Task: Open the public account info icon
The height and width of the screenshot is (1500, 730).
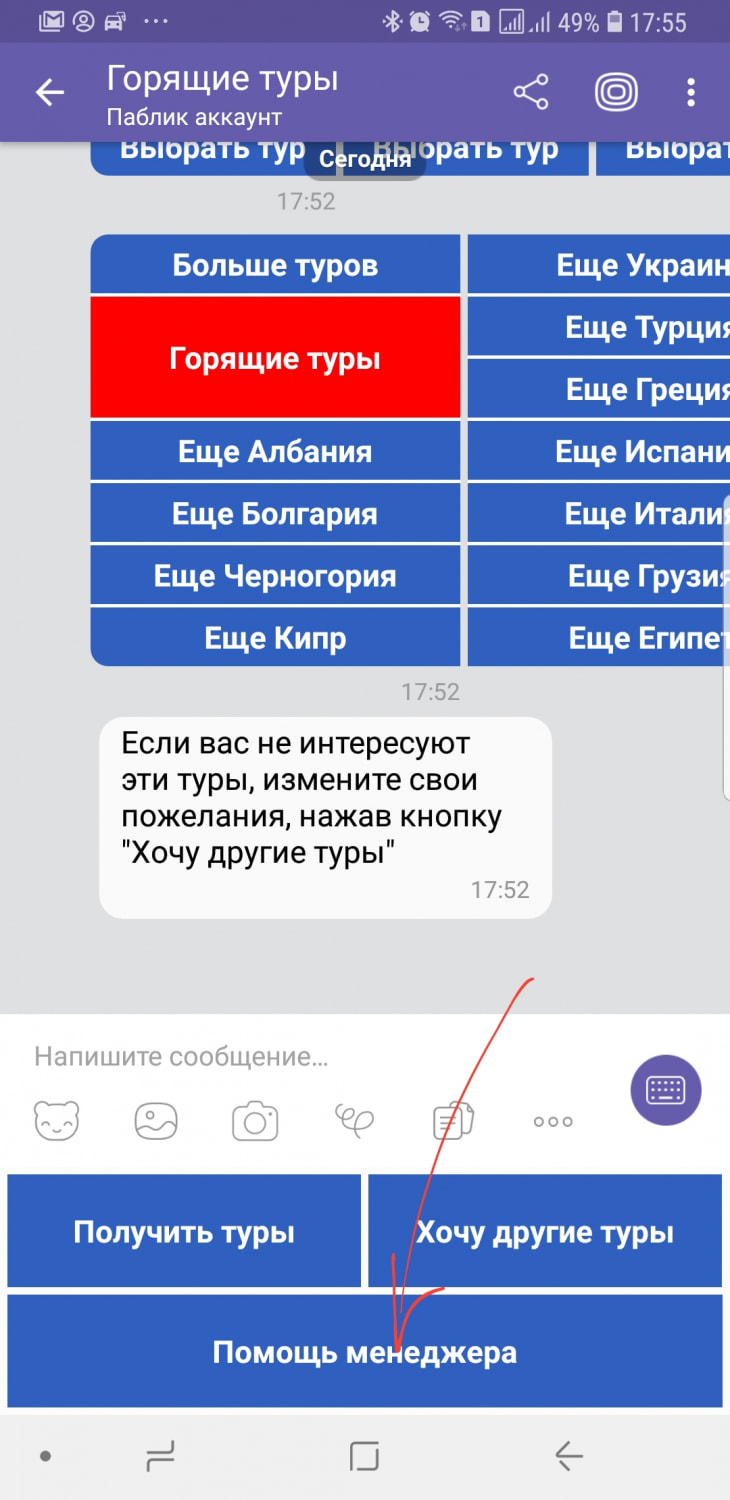Action: coord(616,93)
